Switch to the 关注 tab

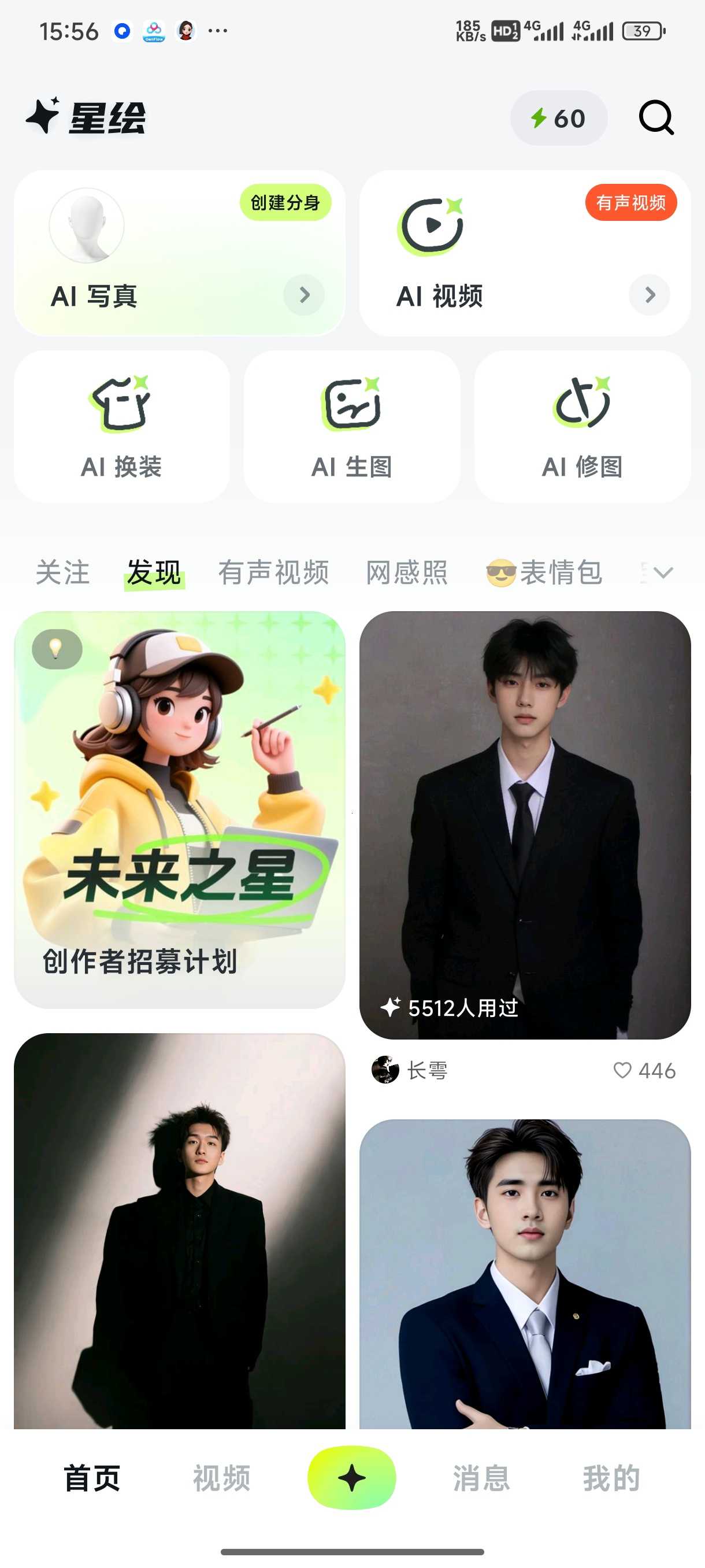(62, 572)
